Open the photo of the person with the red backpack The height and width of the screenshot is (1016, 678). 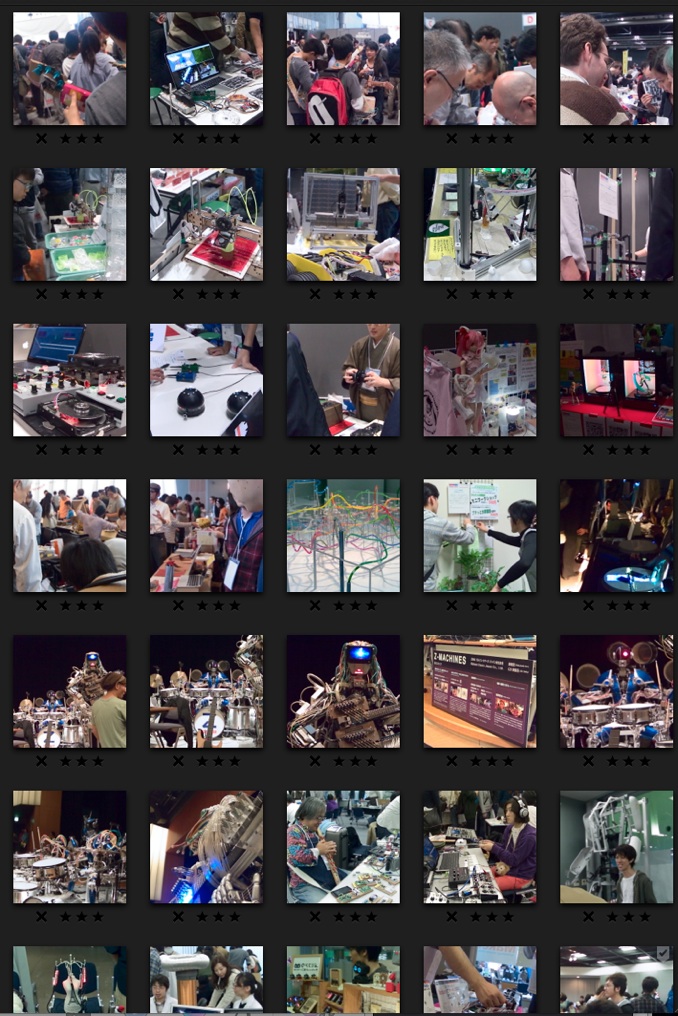pyautogui.click(x=343, y=68)
